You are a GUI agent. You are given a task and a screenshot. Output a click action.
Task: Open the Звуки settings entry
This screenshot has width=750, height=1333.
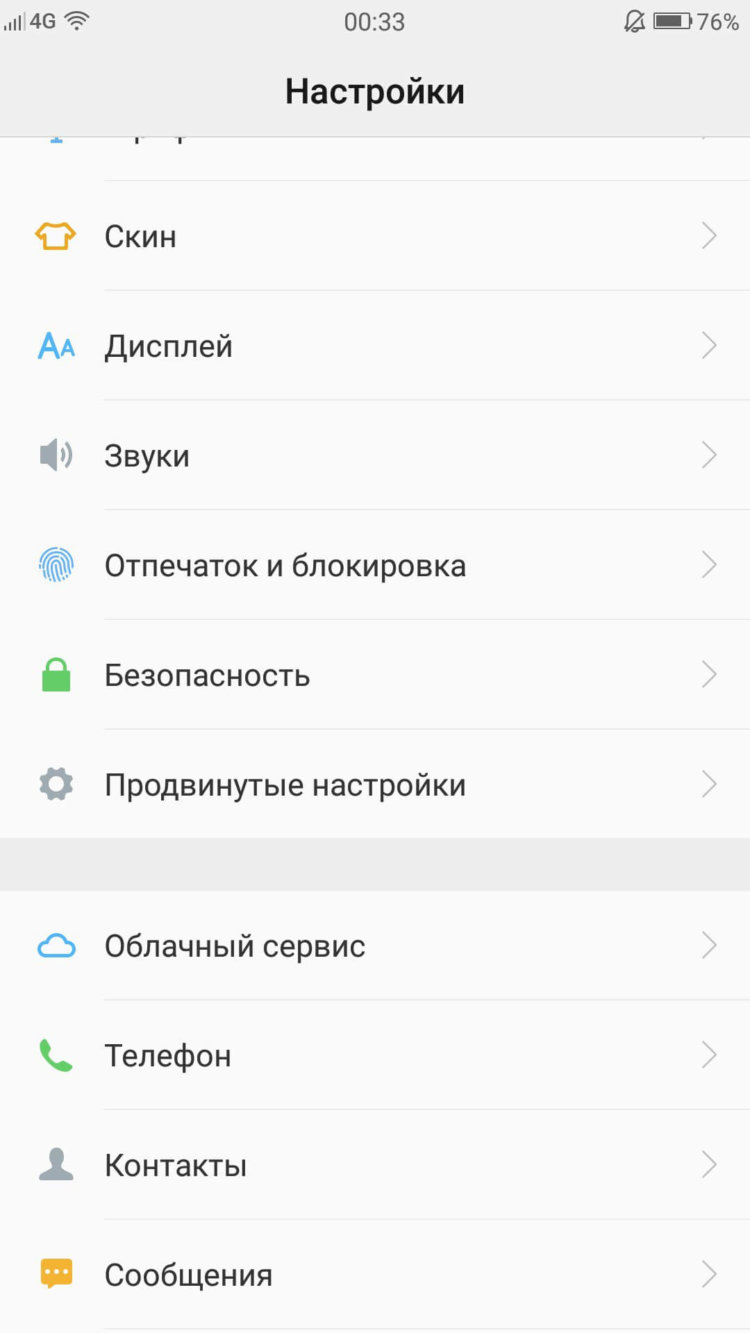[x=375, y=455]
